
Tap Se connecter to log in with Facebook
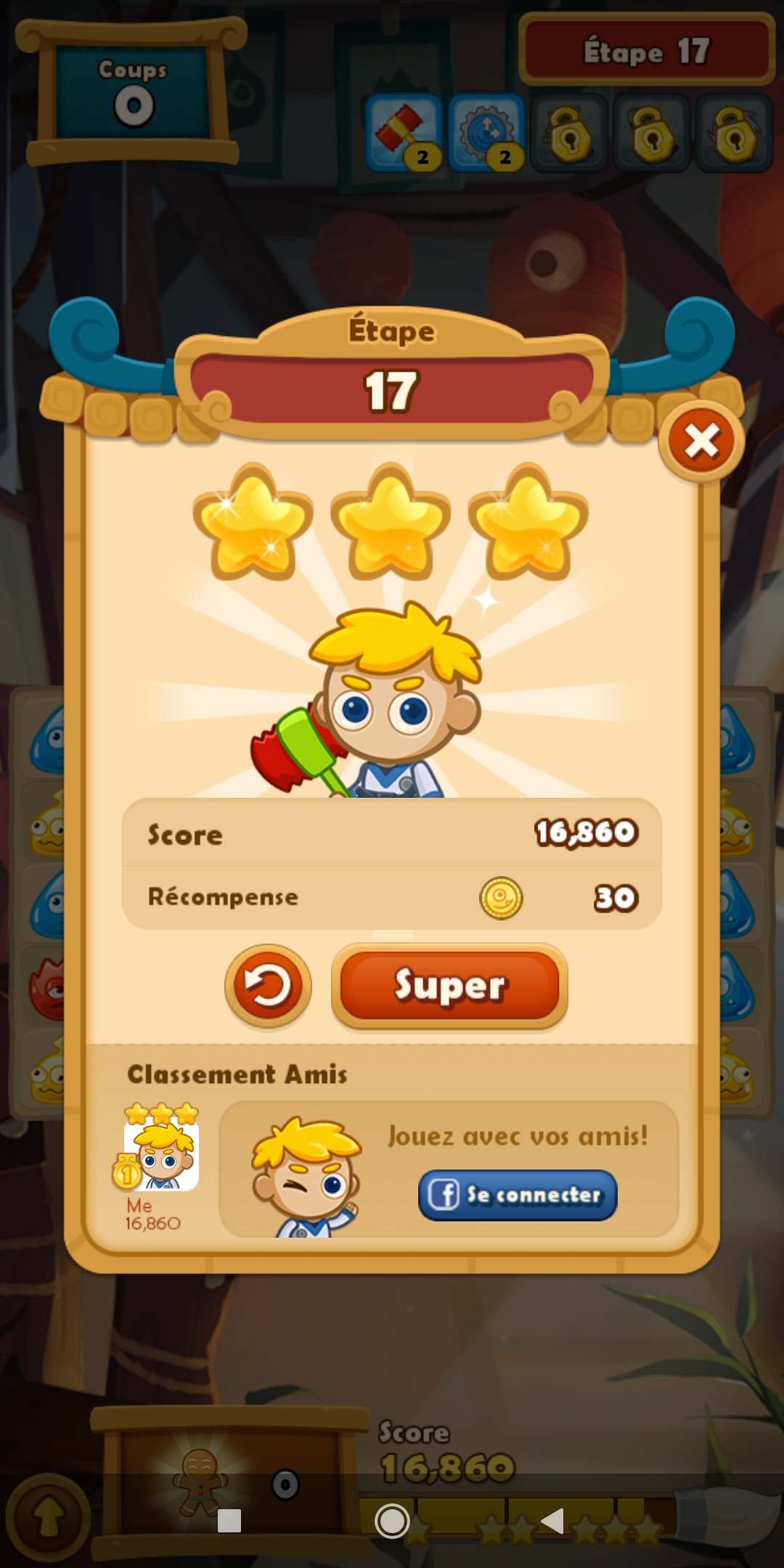tap(518, 1194)
